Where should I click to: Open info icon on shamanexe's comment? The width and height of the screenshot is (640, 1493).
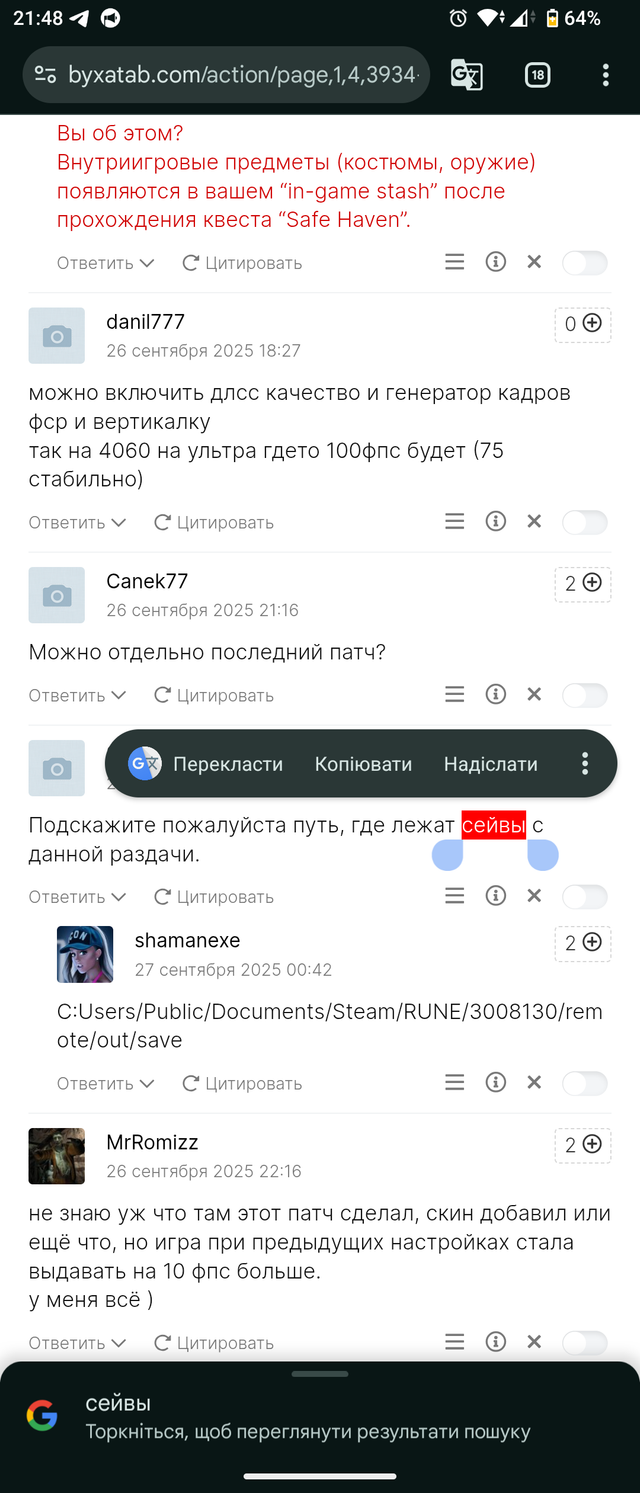tap(495, 1082)
